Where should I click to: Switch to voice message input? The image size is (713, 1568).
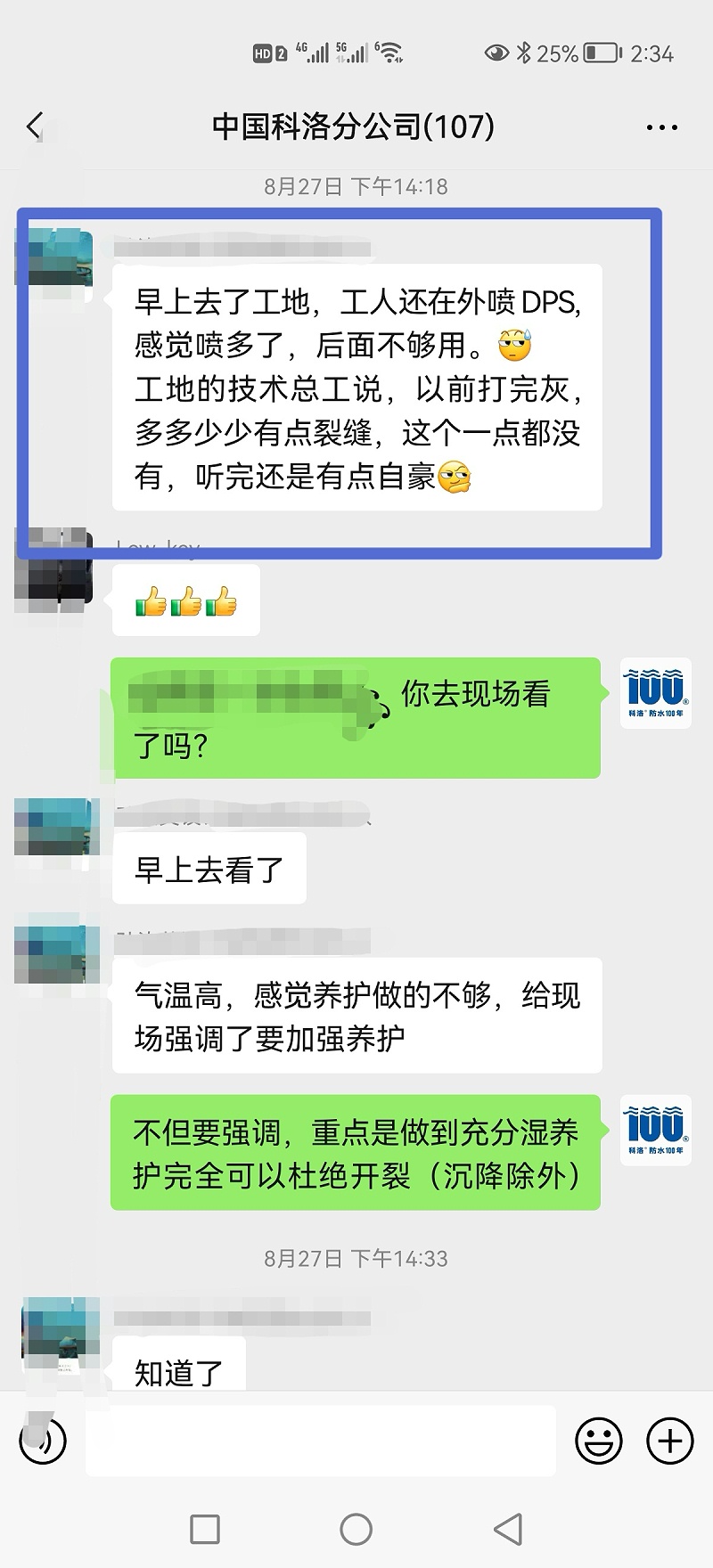click(43, 1440)
